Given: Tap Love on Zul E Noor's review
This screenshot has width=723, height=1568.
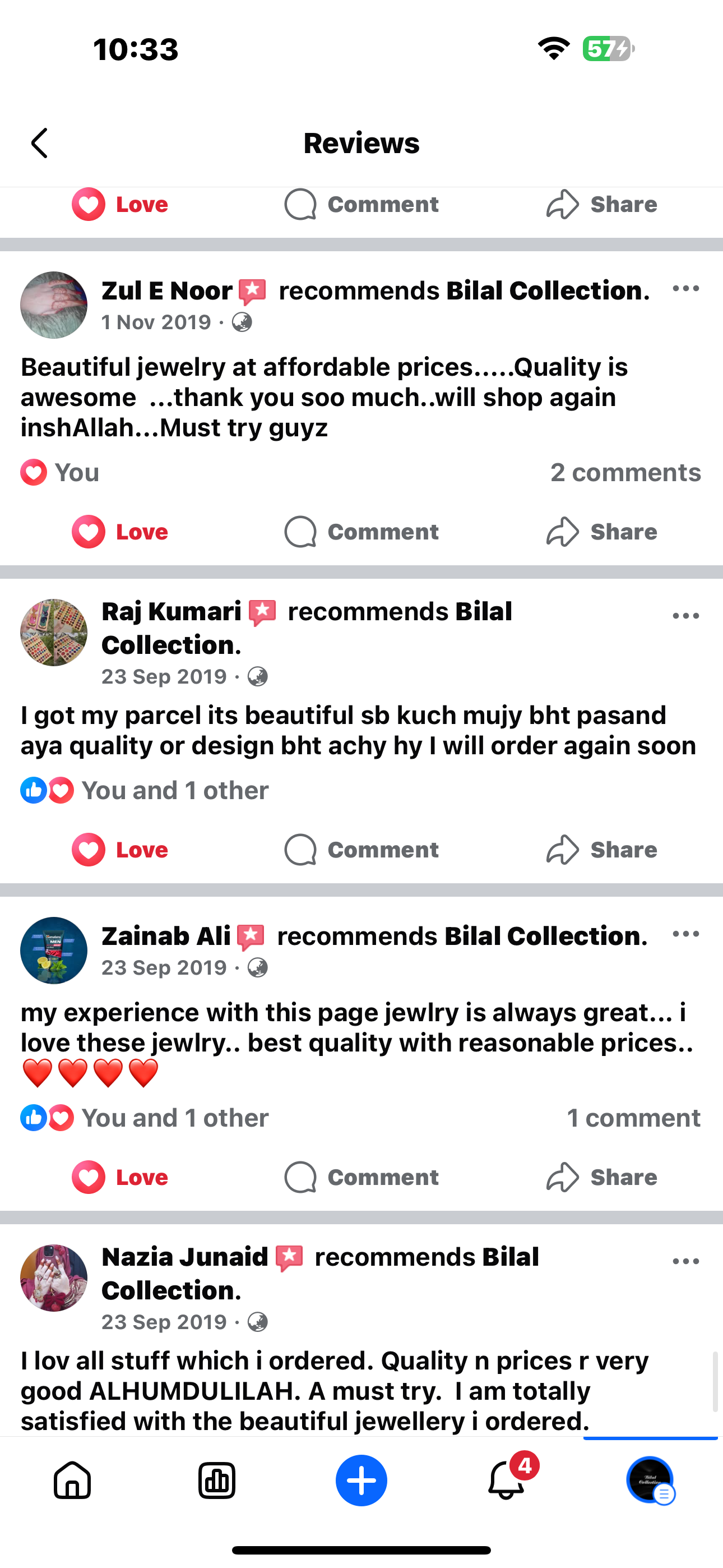Looking at the screenshot, I should pos(121,532).
